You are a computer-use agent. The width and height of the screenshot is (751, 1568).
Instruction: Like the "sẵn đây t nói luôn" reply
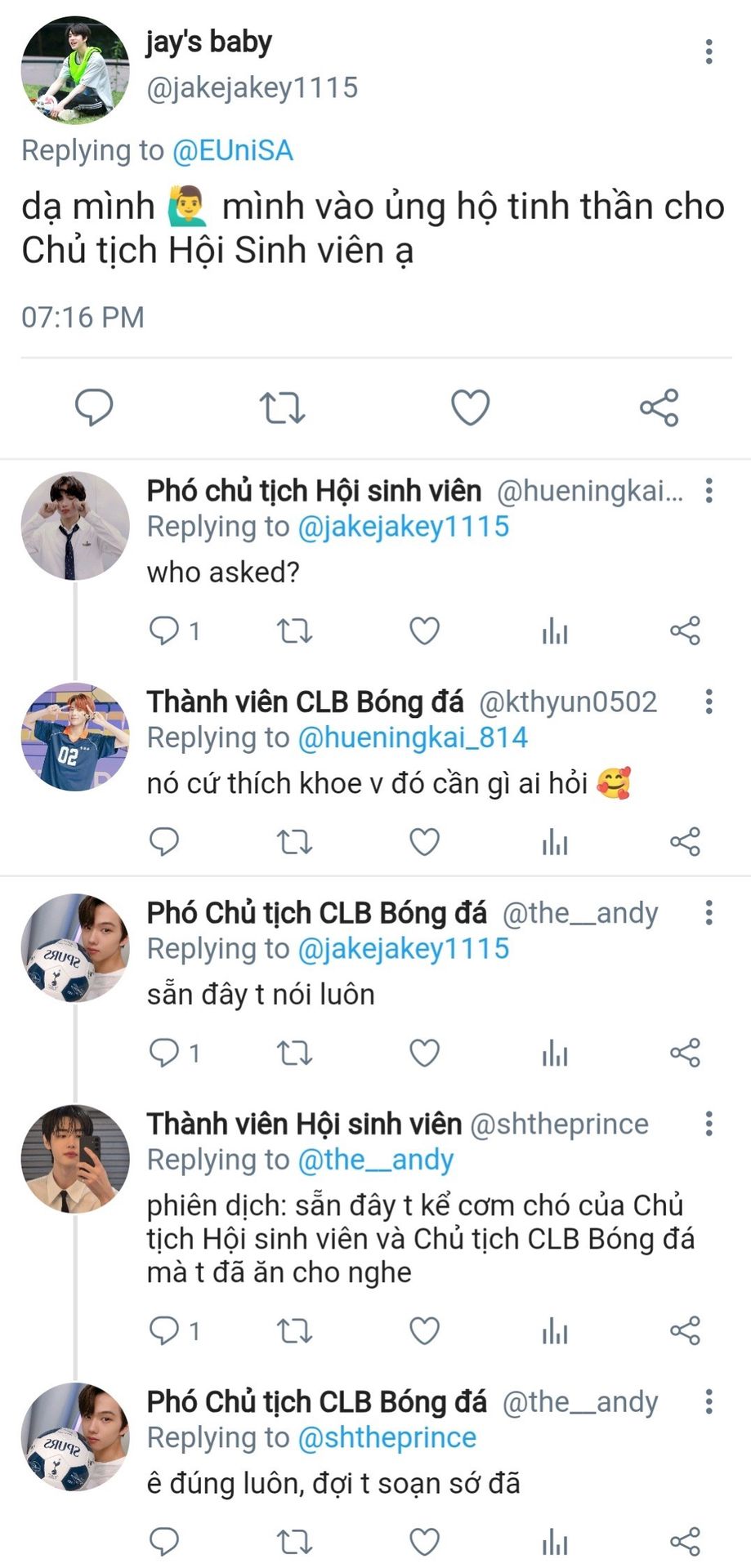[424, 1053]
